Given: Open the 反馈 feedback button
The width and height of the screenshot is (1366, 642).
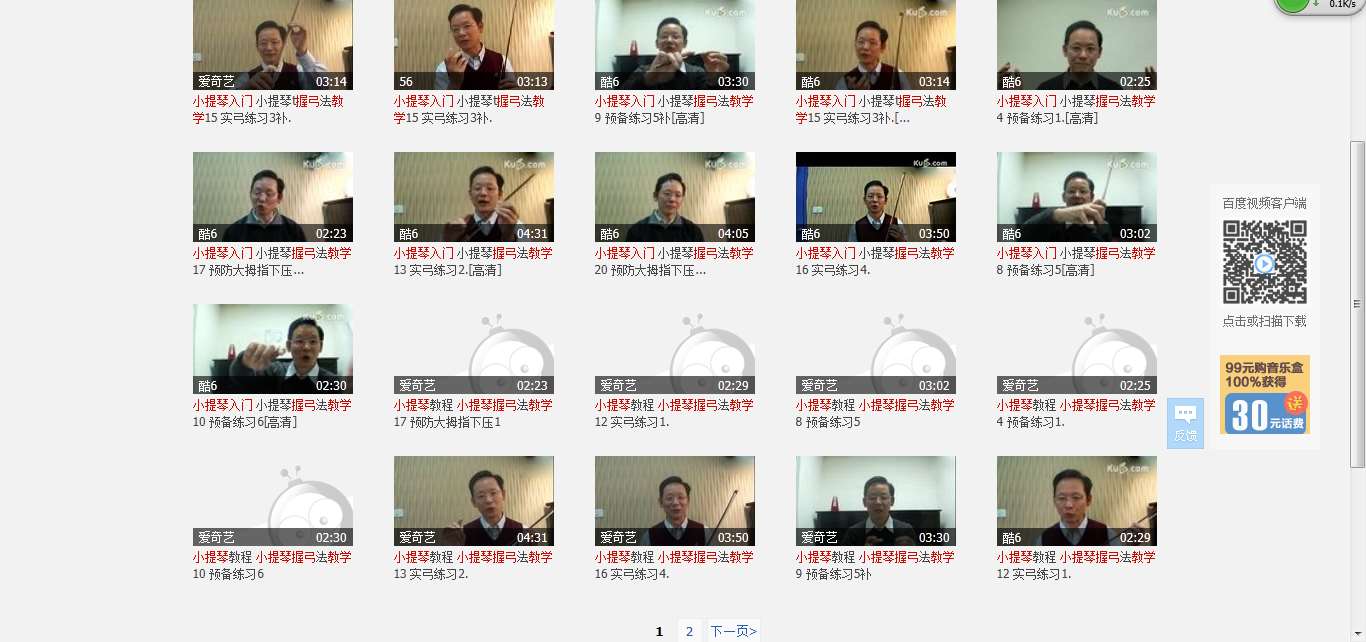Looking at the screenshot, I should click(x=1185, y=423).
